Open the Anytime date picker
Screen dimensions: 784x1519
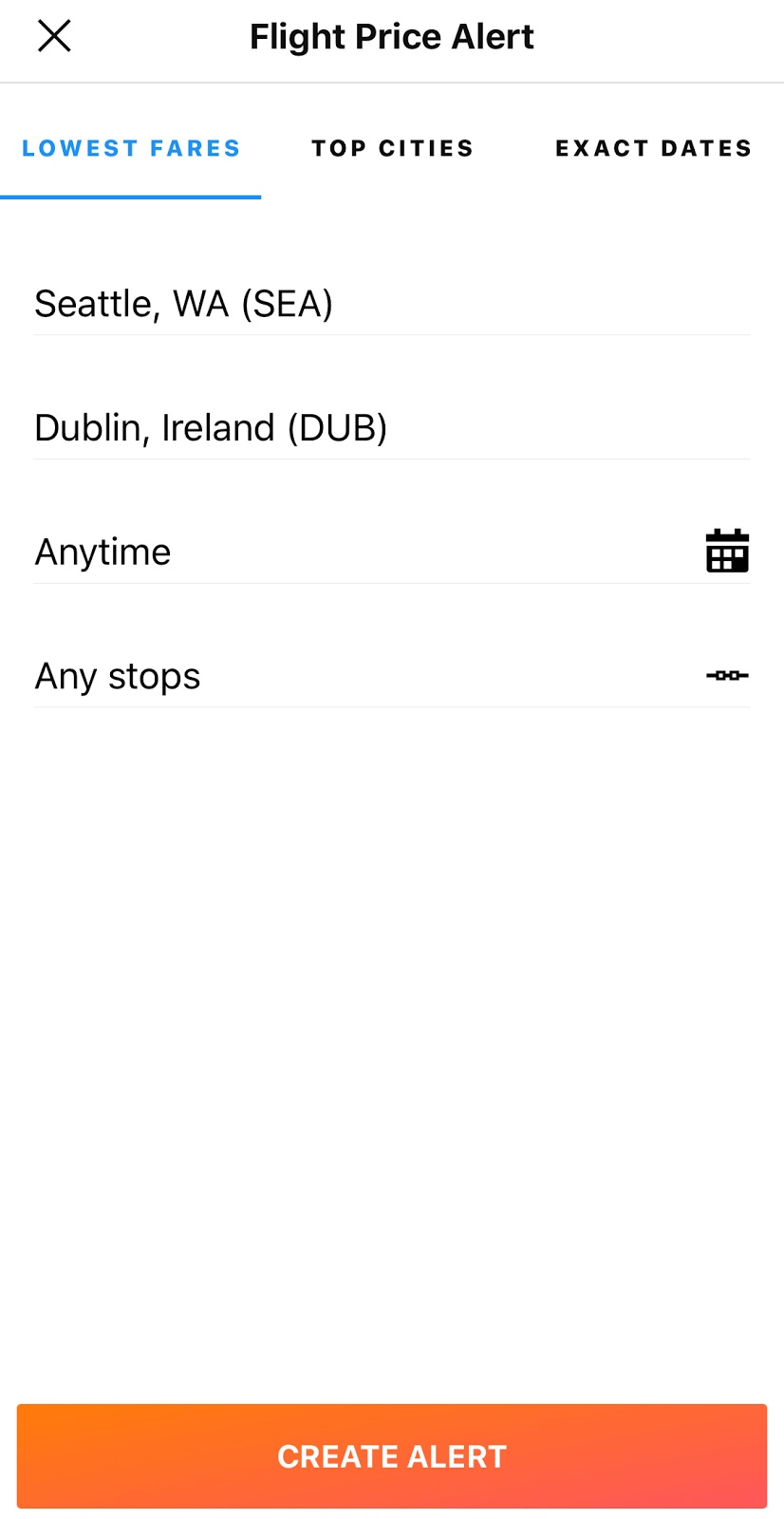point(392,552)
